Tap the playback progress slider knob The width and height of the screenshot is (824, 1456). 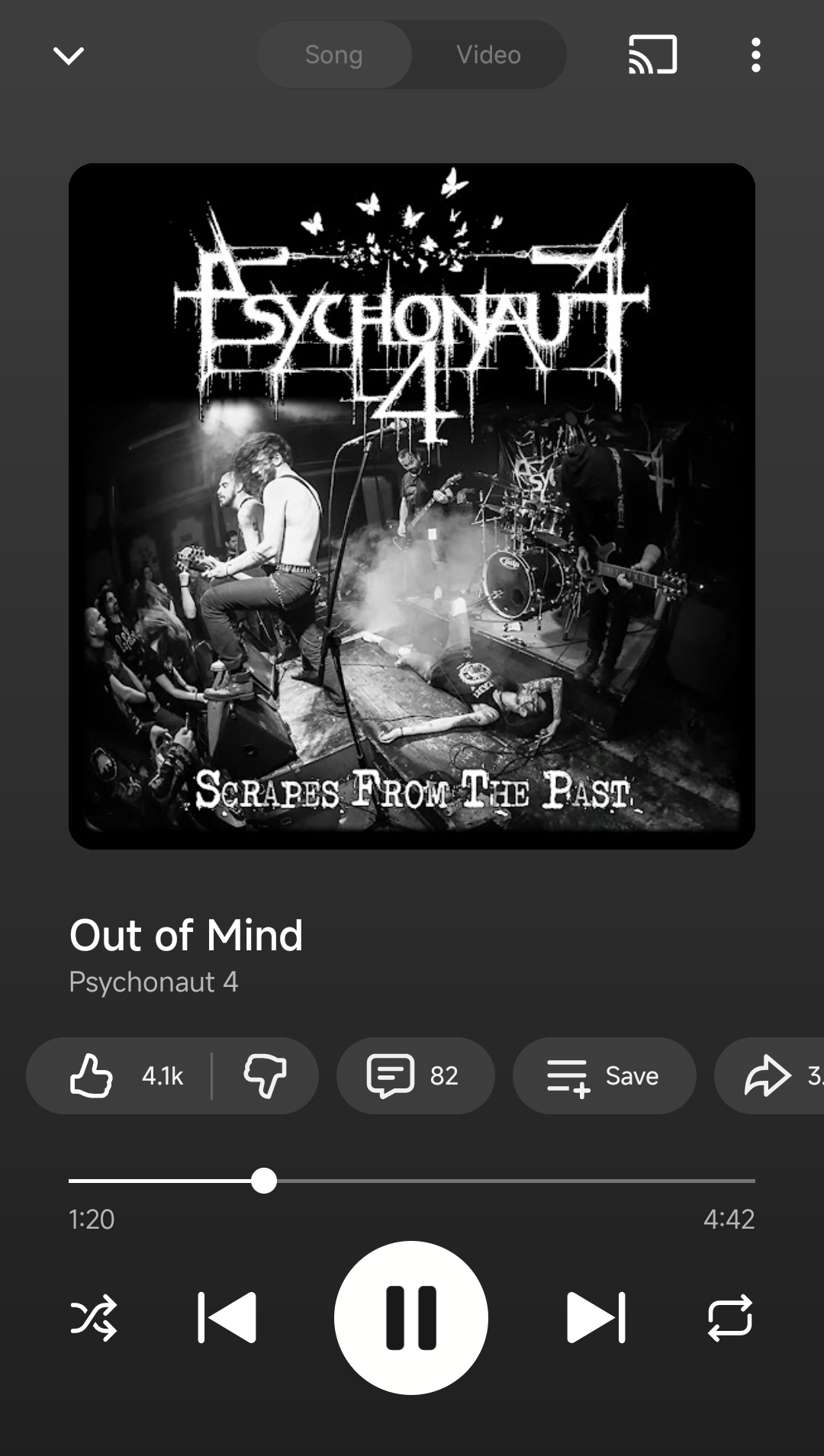[x=264, y=1180]
